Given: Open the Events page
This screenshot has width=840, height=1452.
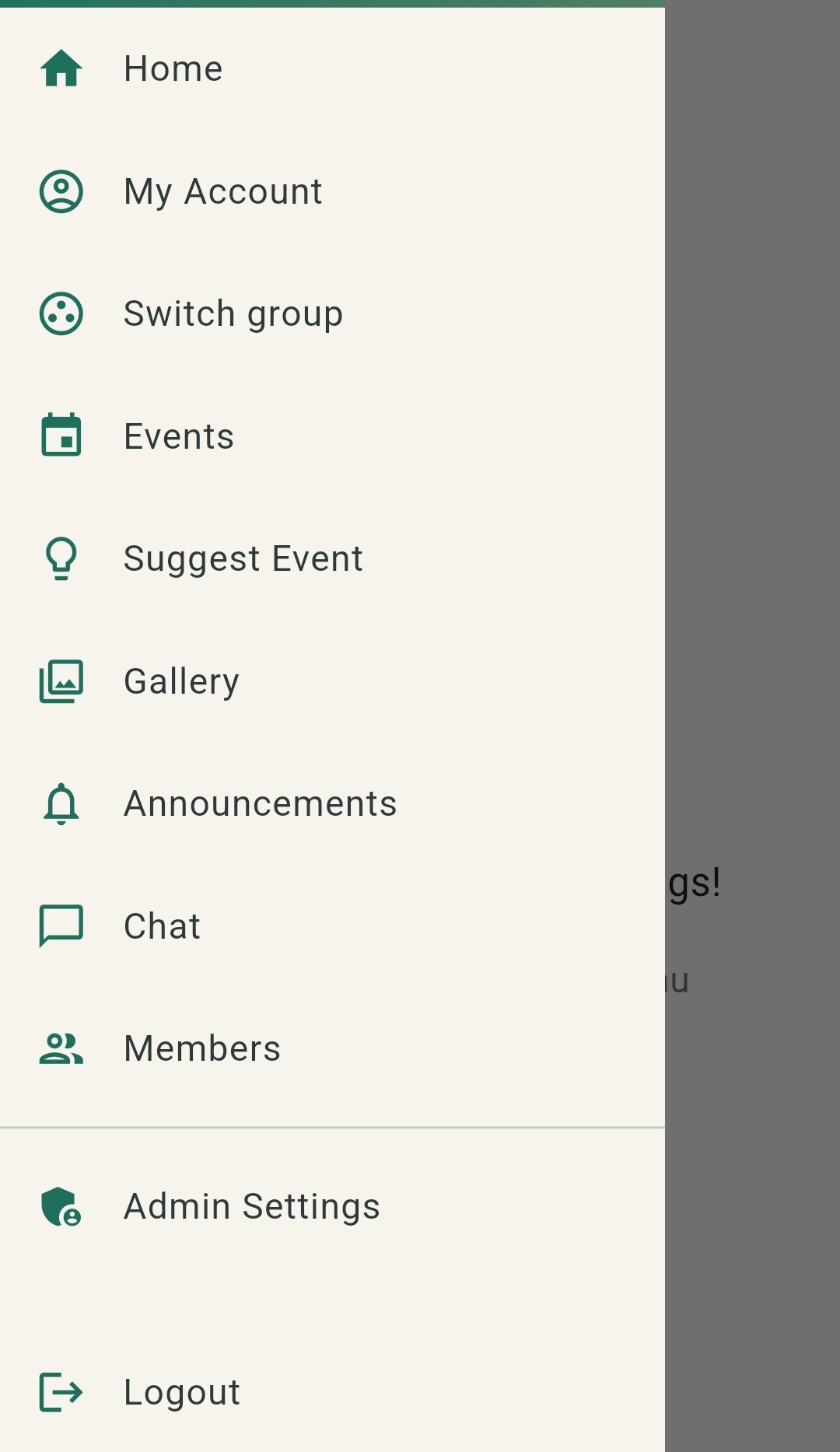Looking at the screenshot, I should coord(179,436).
